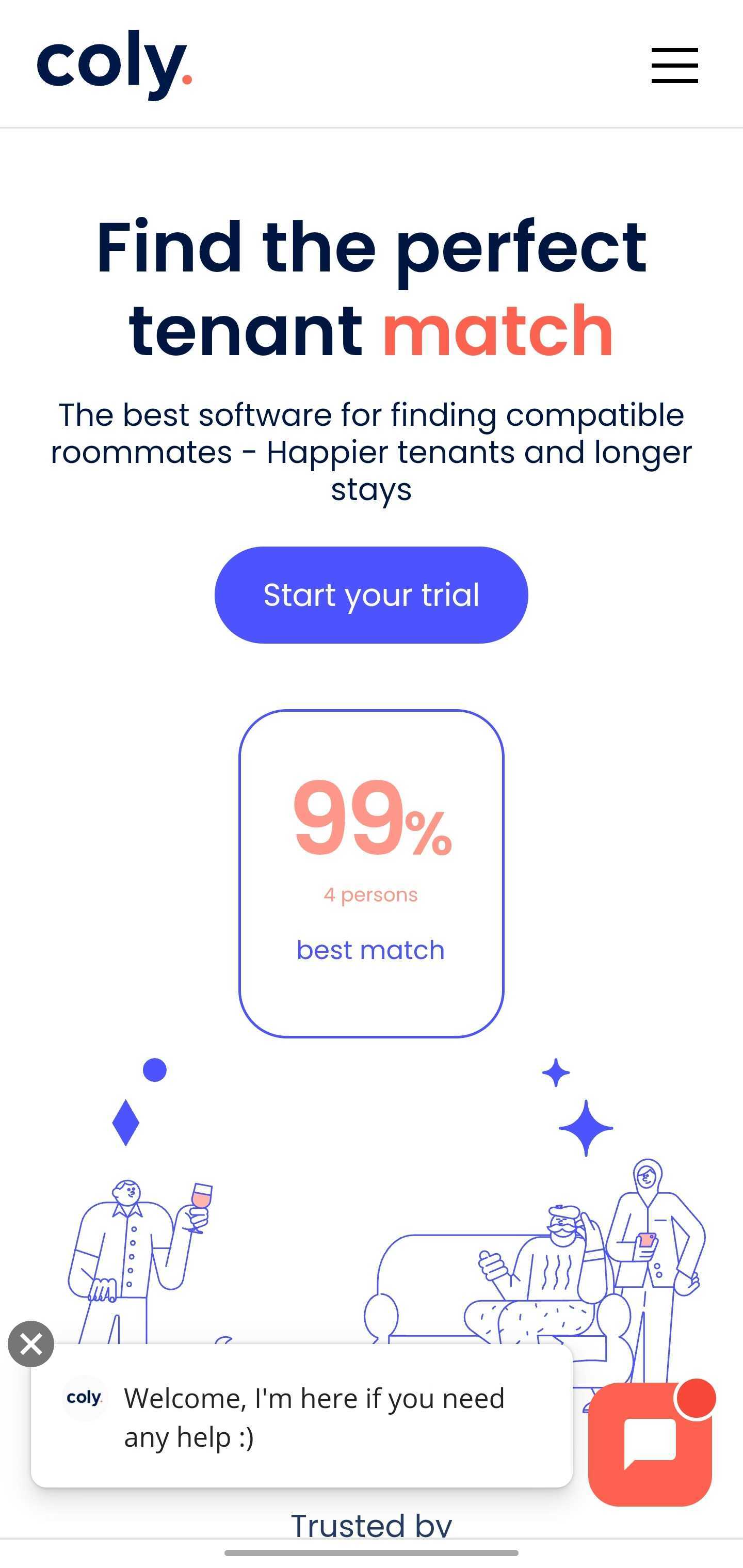
Task: Open the live chat widget
Action: point(649,1443)
